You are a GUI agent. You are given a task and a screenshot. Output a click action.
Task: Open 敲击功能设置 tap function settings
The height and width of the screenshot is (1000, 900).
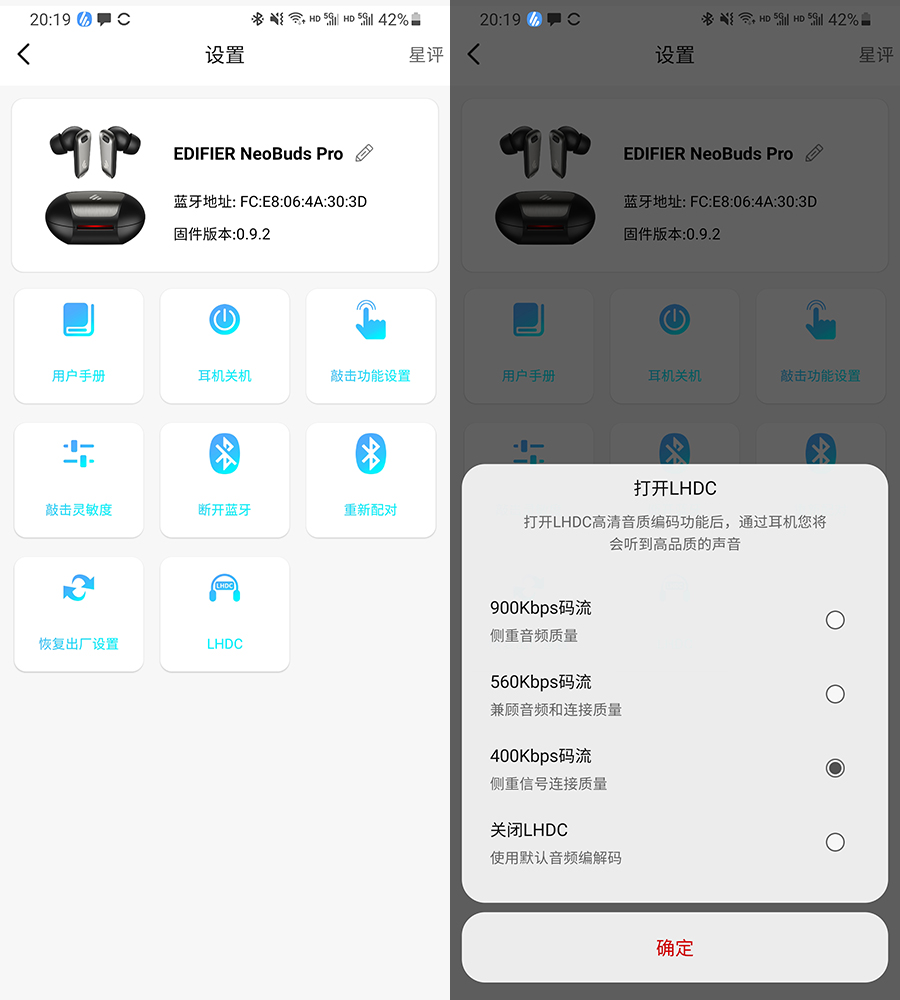click(x=371, y=346)
